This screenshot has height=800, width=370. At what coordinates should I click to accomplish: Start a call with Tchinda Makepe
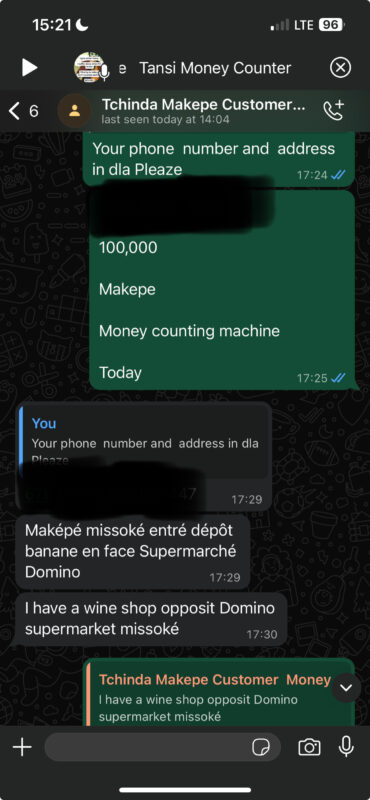click(x=334, y=111)
